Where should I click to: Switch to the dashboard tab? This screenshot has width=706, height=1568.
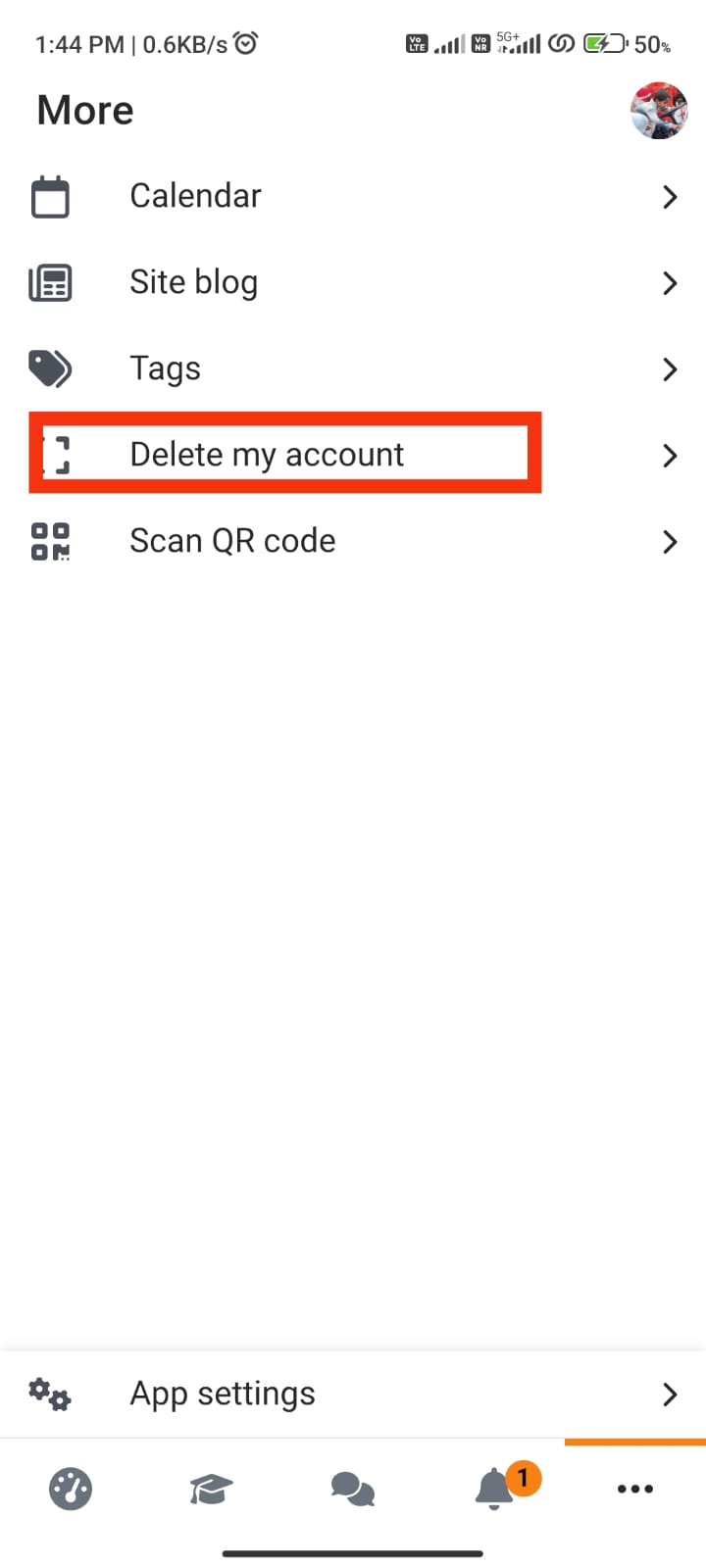[71, 1489]
